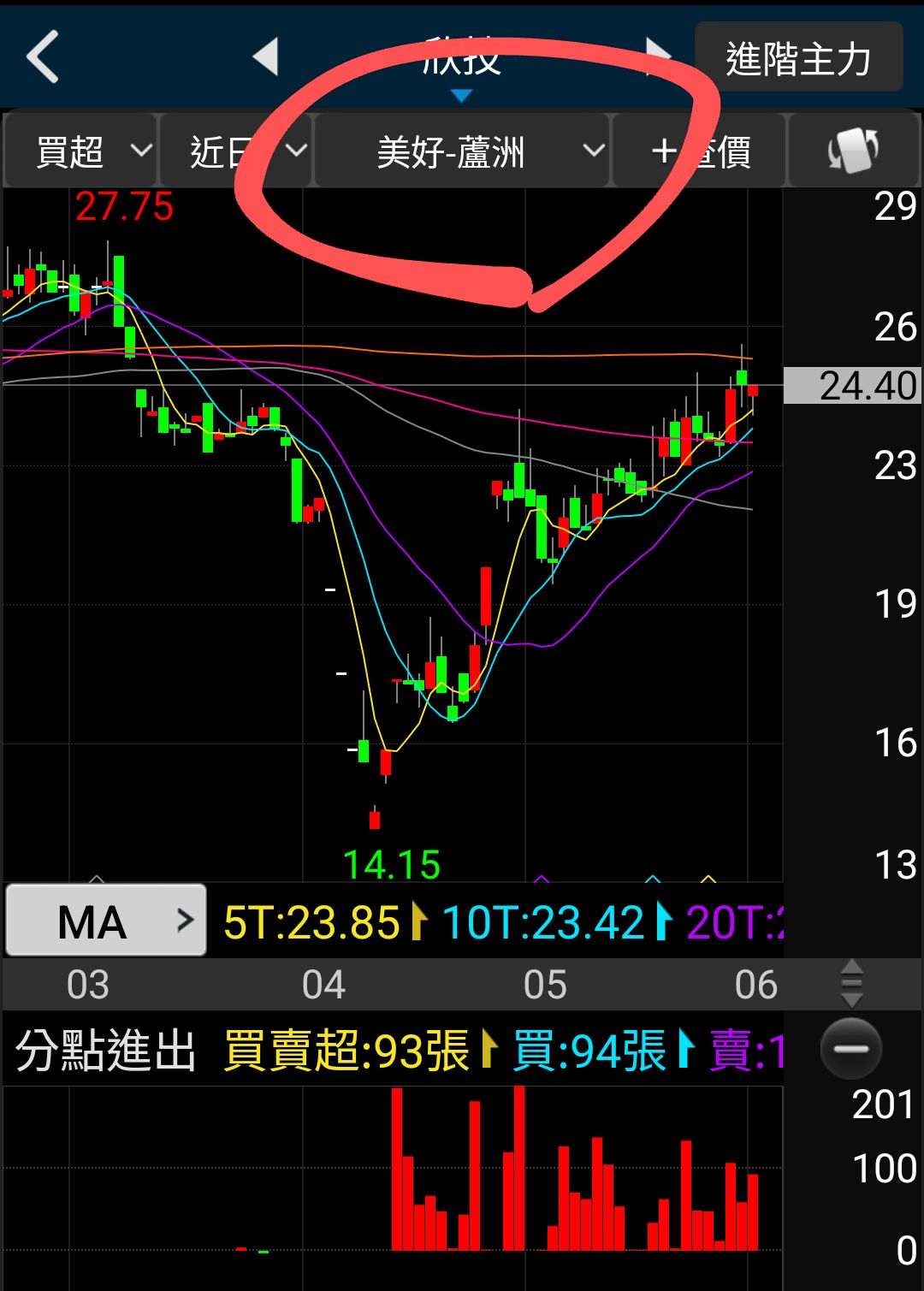Tap the +查價 button
This screenshot has width=924, height=1291.
[x=699, y=152]
